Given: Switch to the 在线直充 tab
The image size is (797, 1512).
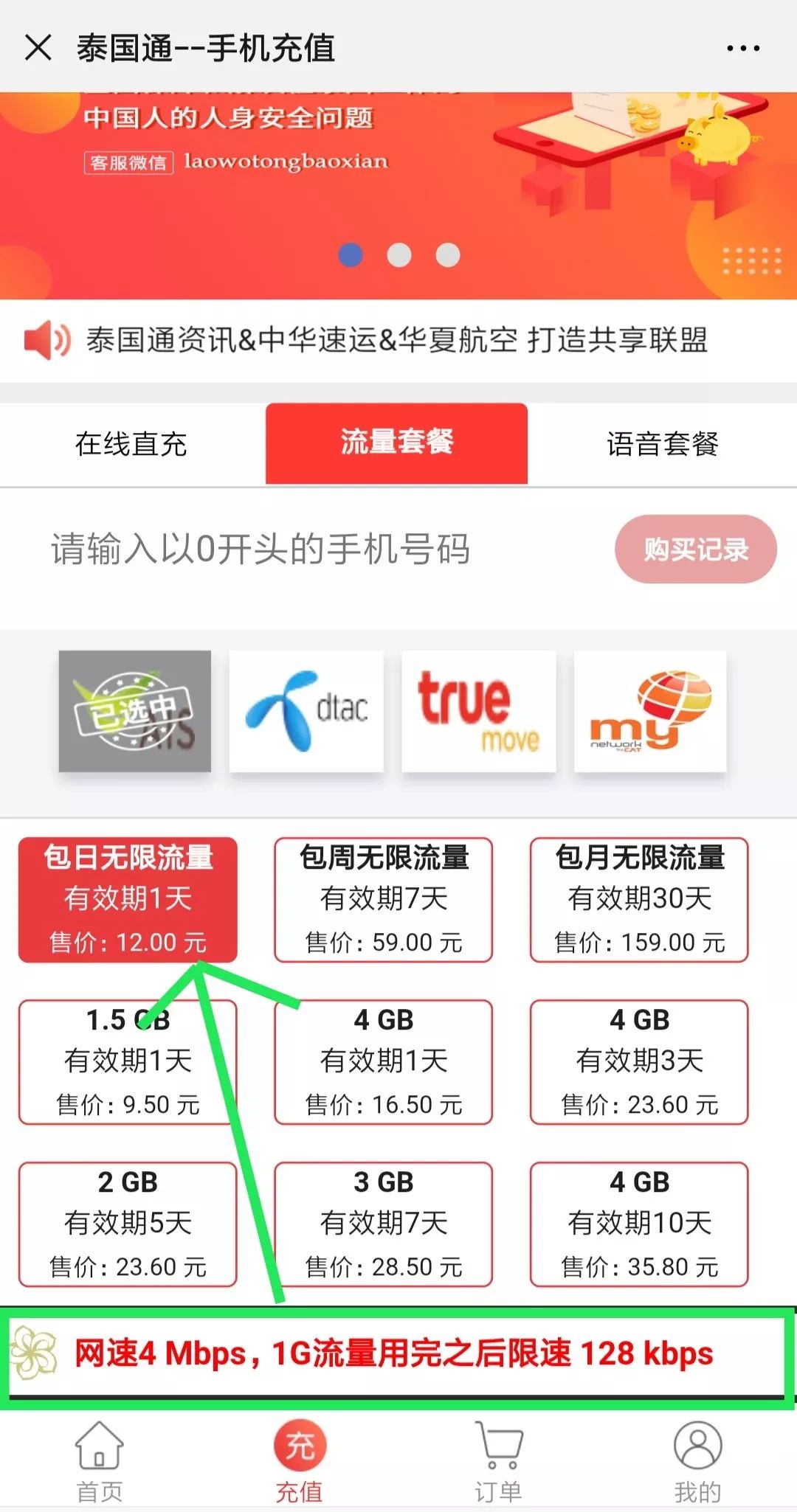Looking at the screenshot, I should click(131, 443).
